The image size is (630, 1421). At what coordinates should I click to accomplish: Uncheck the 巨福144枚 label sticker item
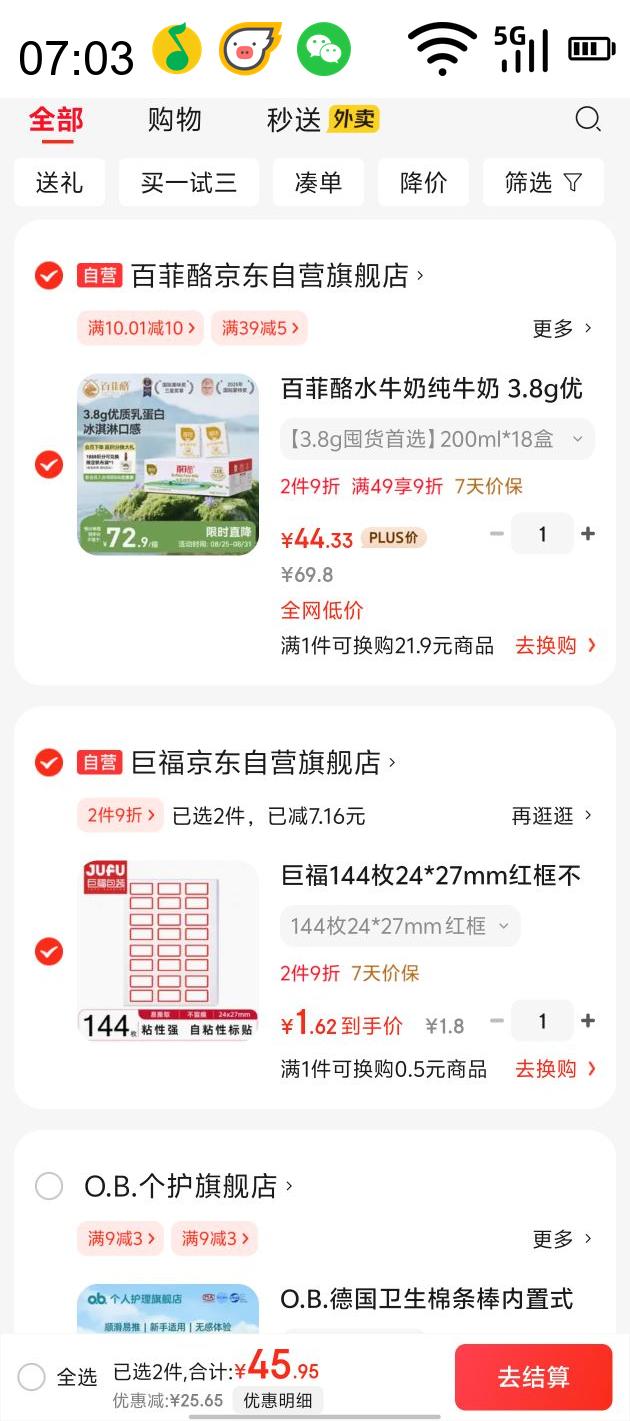[x=49, y=951]
